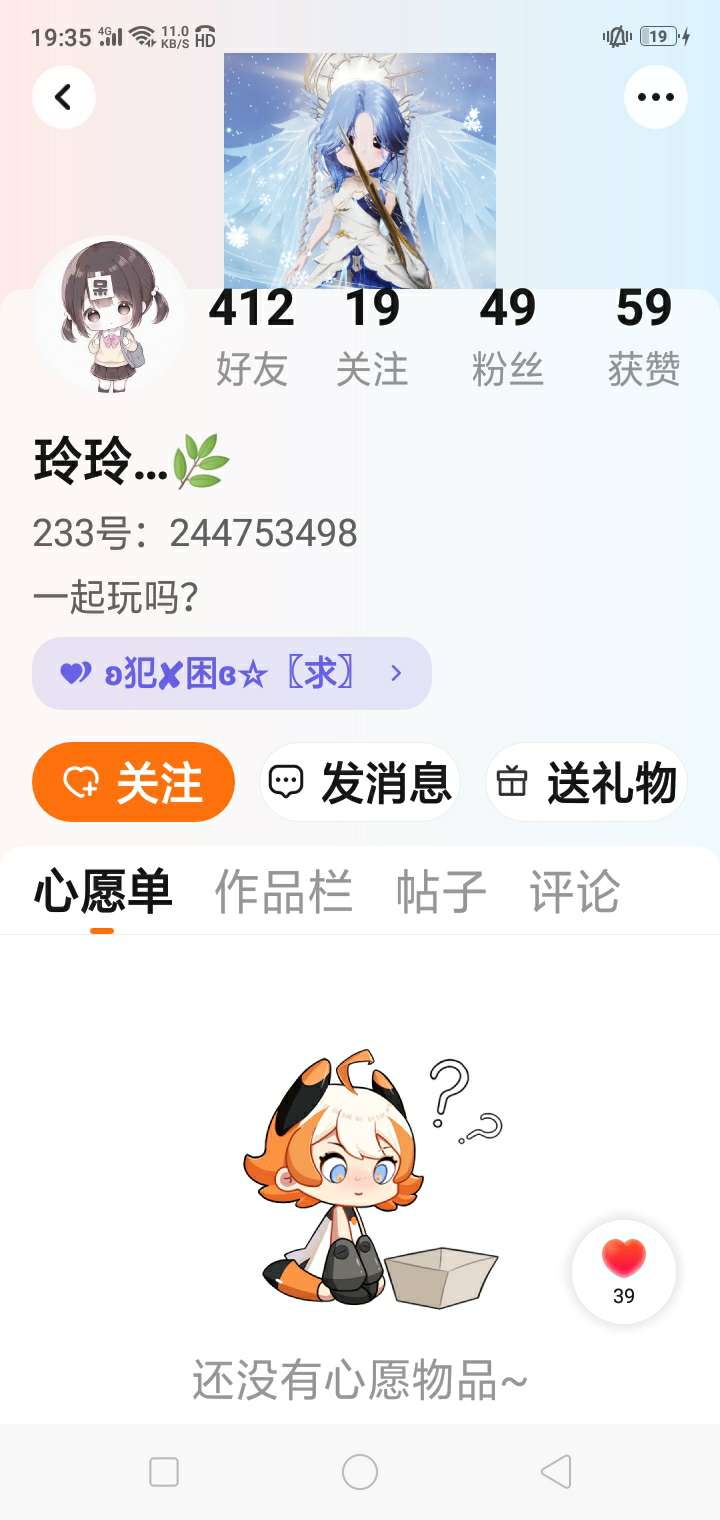Screen dimensions: 720x1520
Task: Send a message via 发消息
Action: point(360,782)
